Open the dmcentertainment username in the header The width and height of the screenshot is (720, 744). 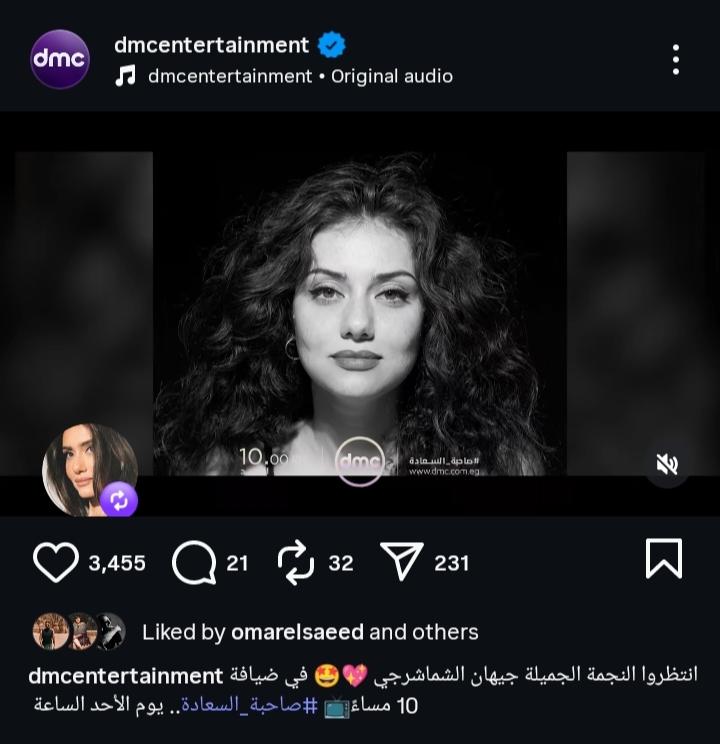[x=212, y=45]
